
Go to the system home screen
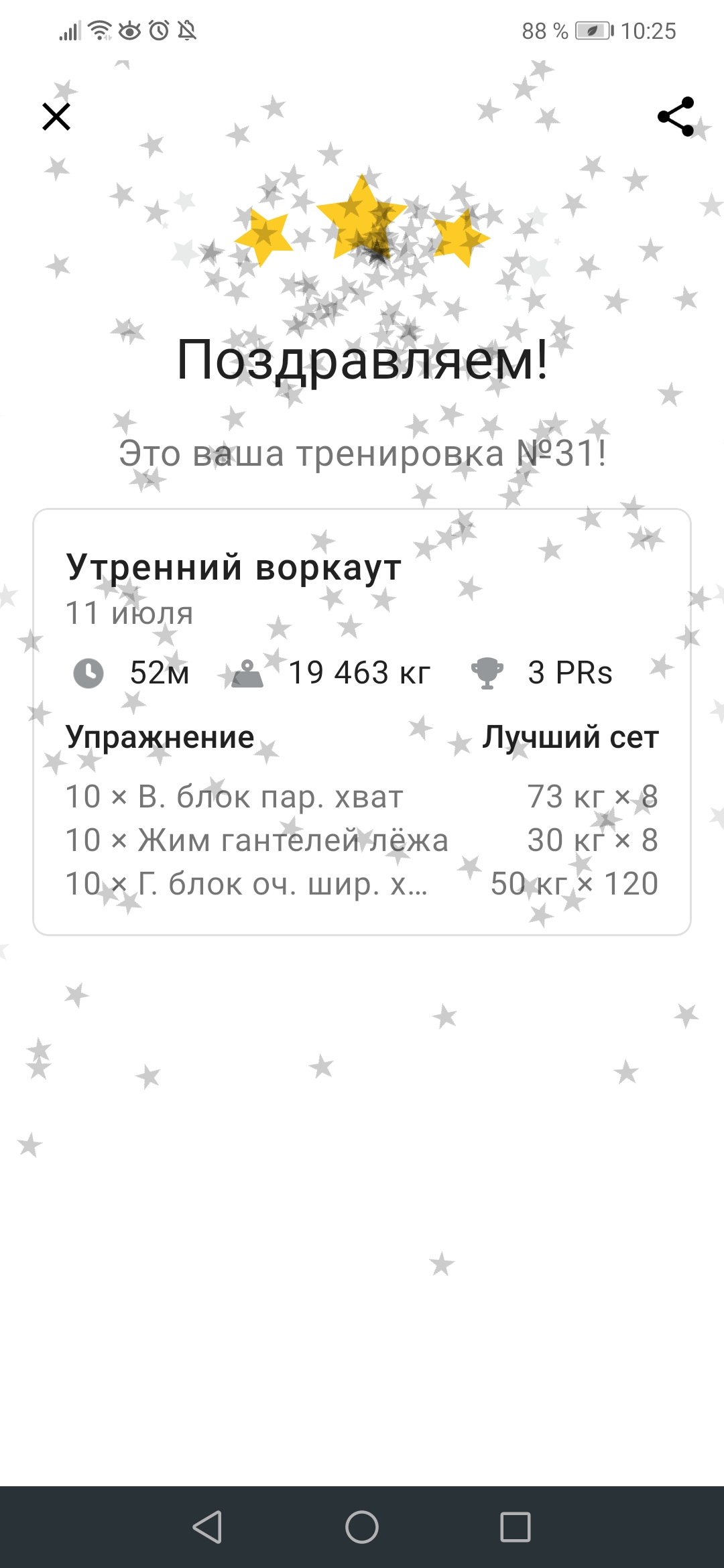pyautogui.click(x=362, y=1527)
